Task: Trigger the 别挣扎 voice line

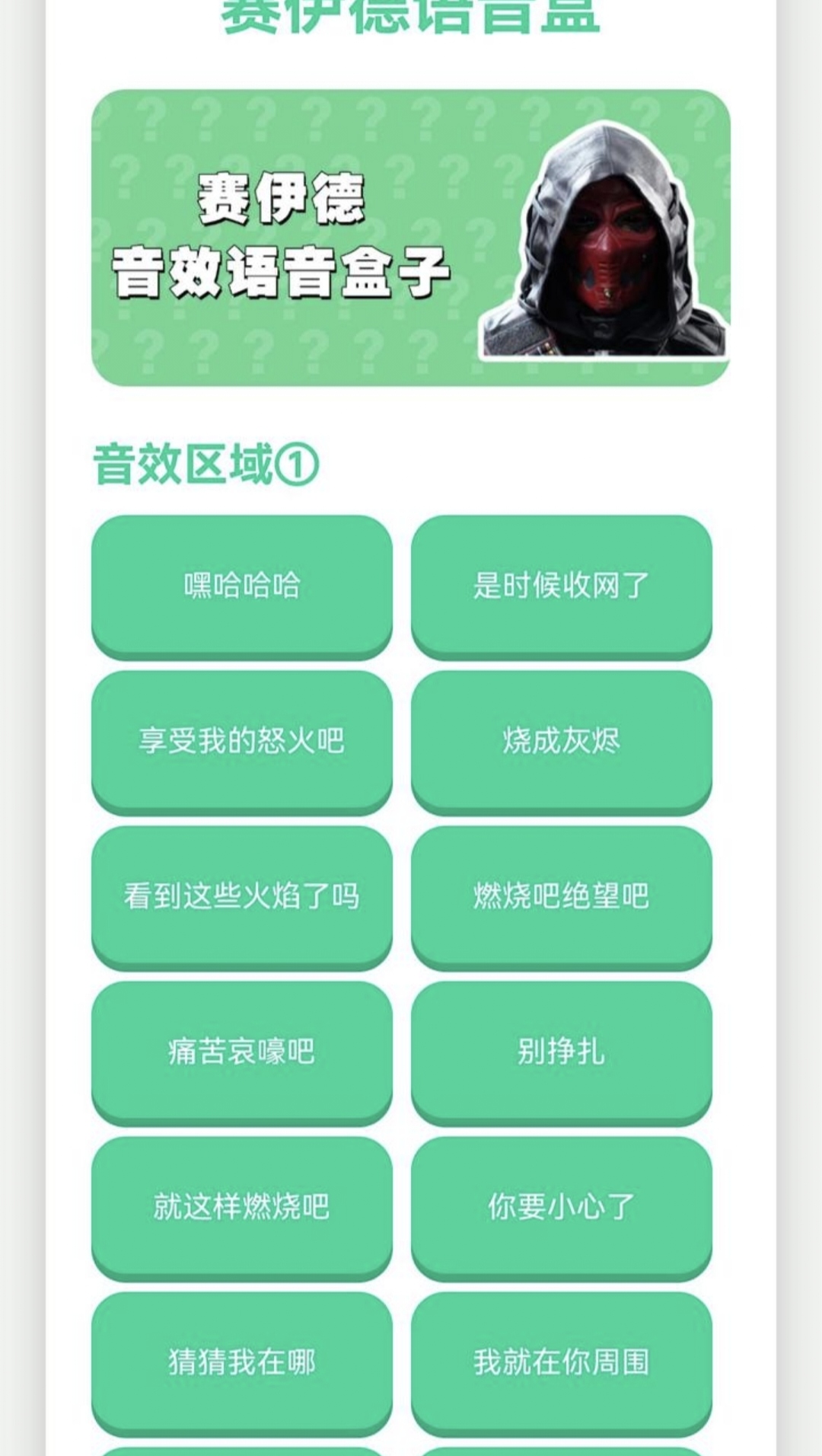Action: pos(561,1051)
